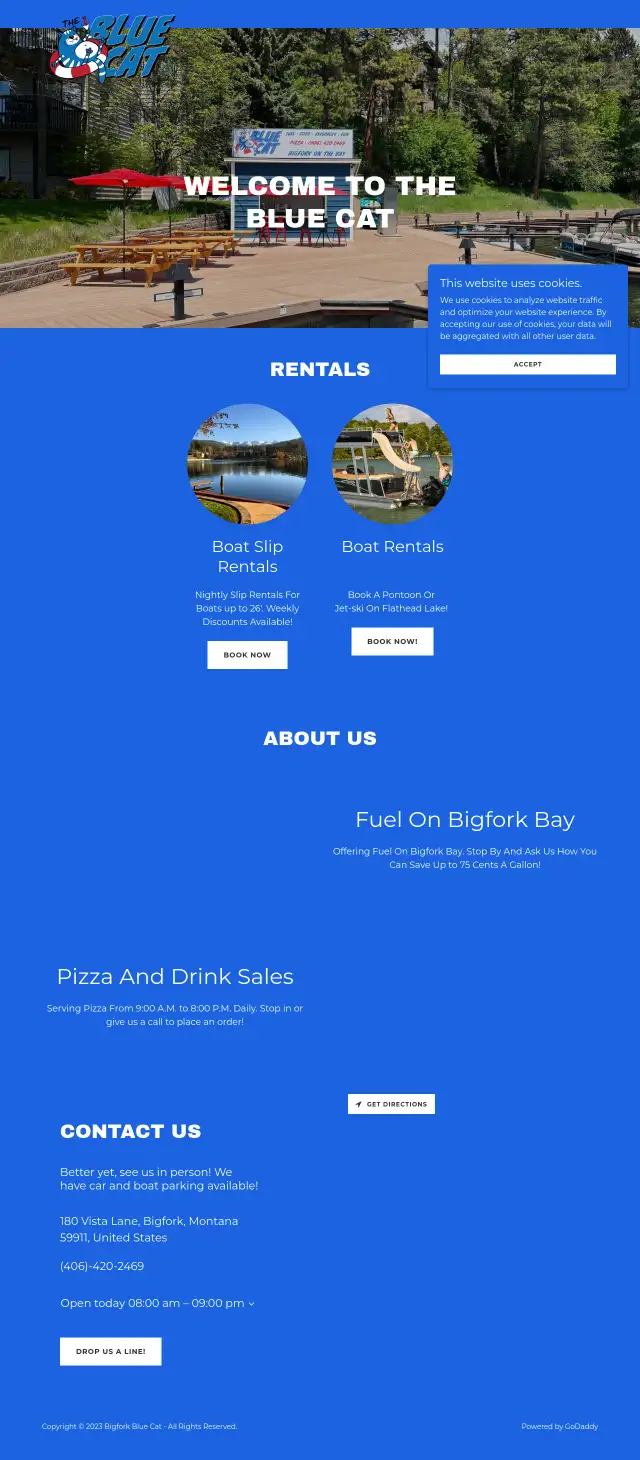The image size is (640, 1460).
Task: Call the phone number (406)-420-2469
Action: [x=102, y=1266]
